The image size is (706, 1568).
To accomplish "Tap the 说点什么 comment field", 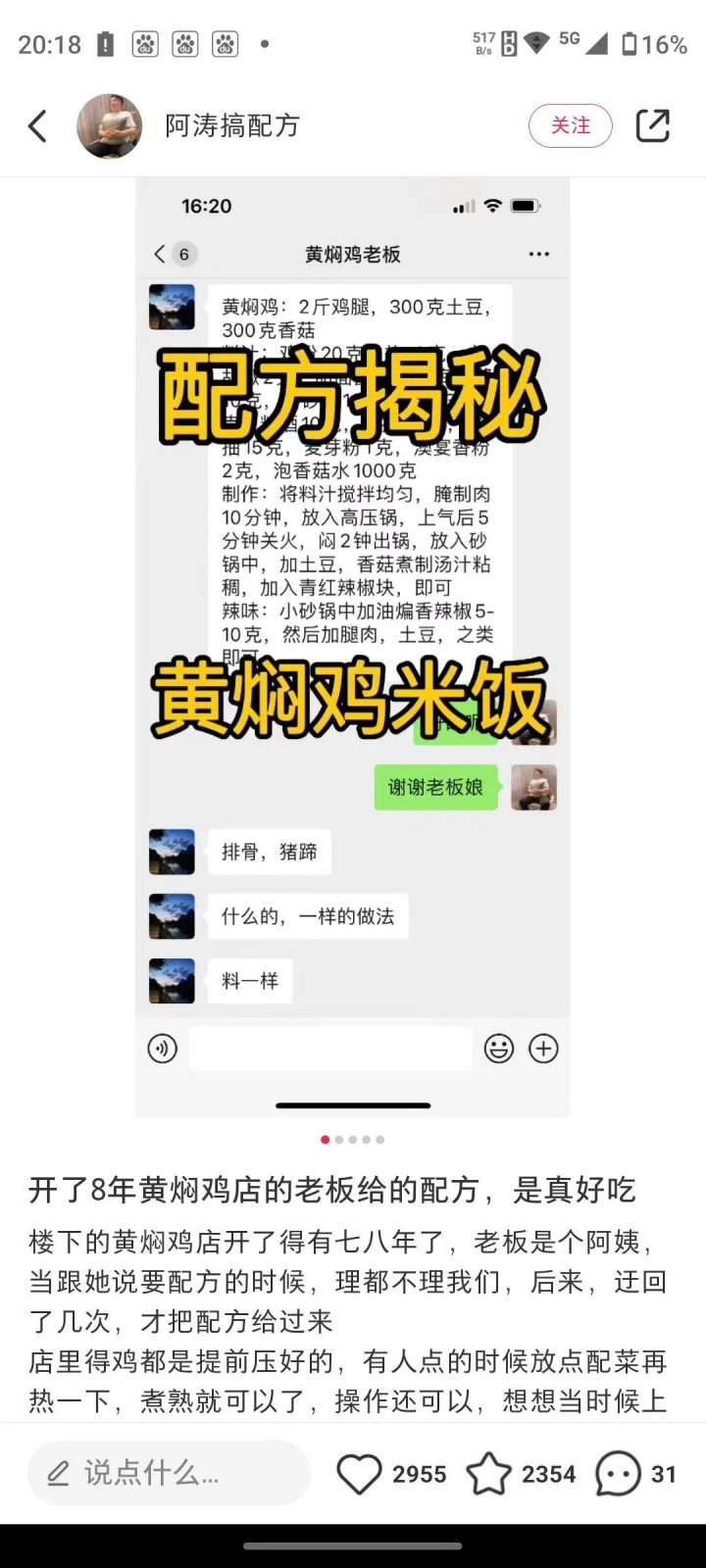I will tap(169, 1473).
